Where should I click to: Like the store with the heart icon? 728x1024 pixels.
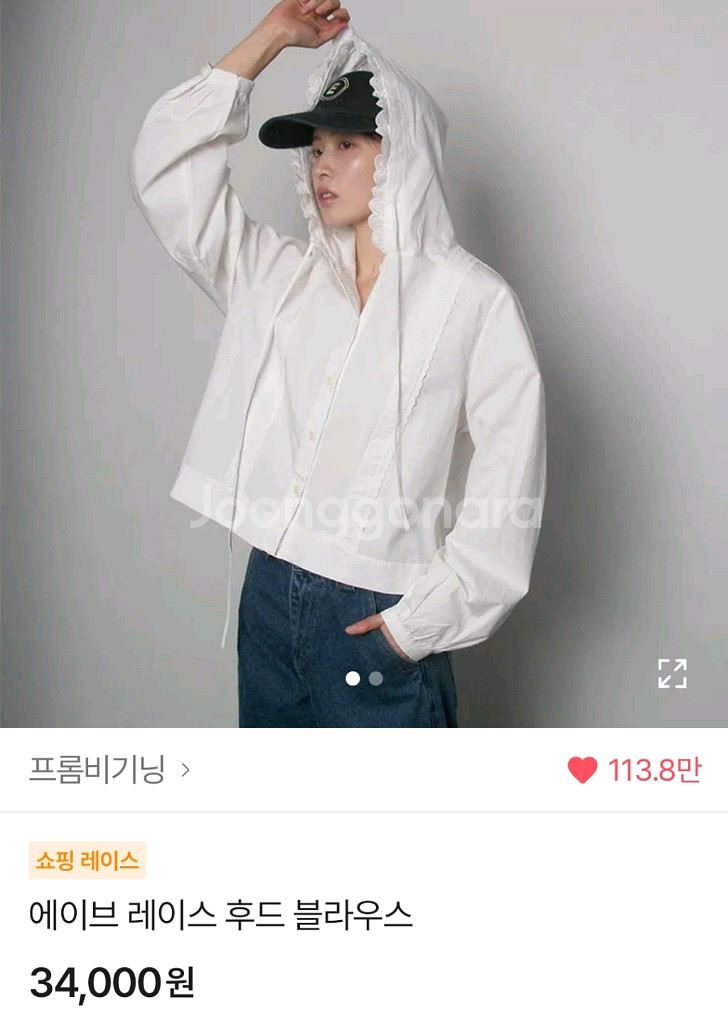click(x=582, y=770)
